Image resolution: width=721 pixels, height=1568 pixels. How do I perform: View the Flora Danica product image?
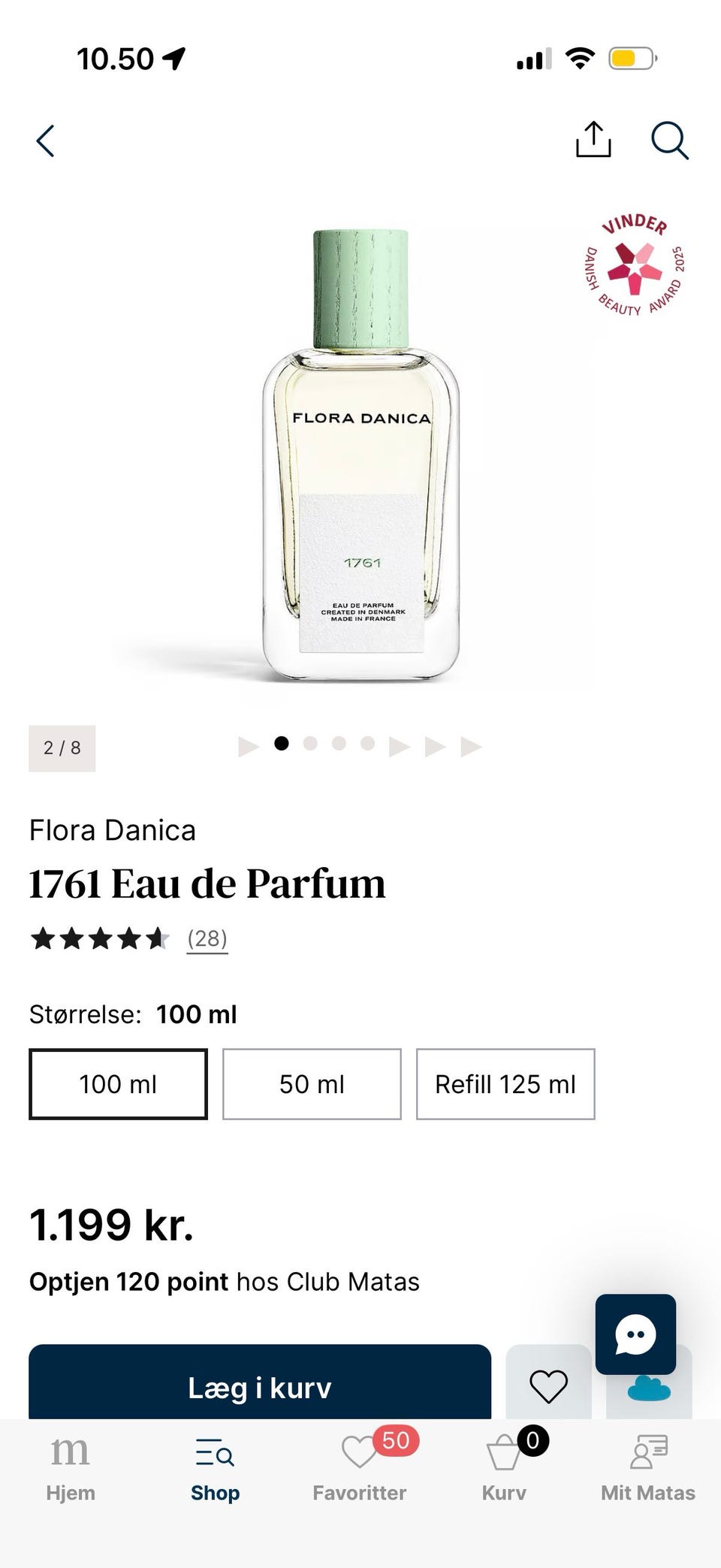[x=360, y=455]
